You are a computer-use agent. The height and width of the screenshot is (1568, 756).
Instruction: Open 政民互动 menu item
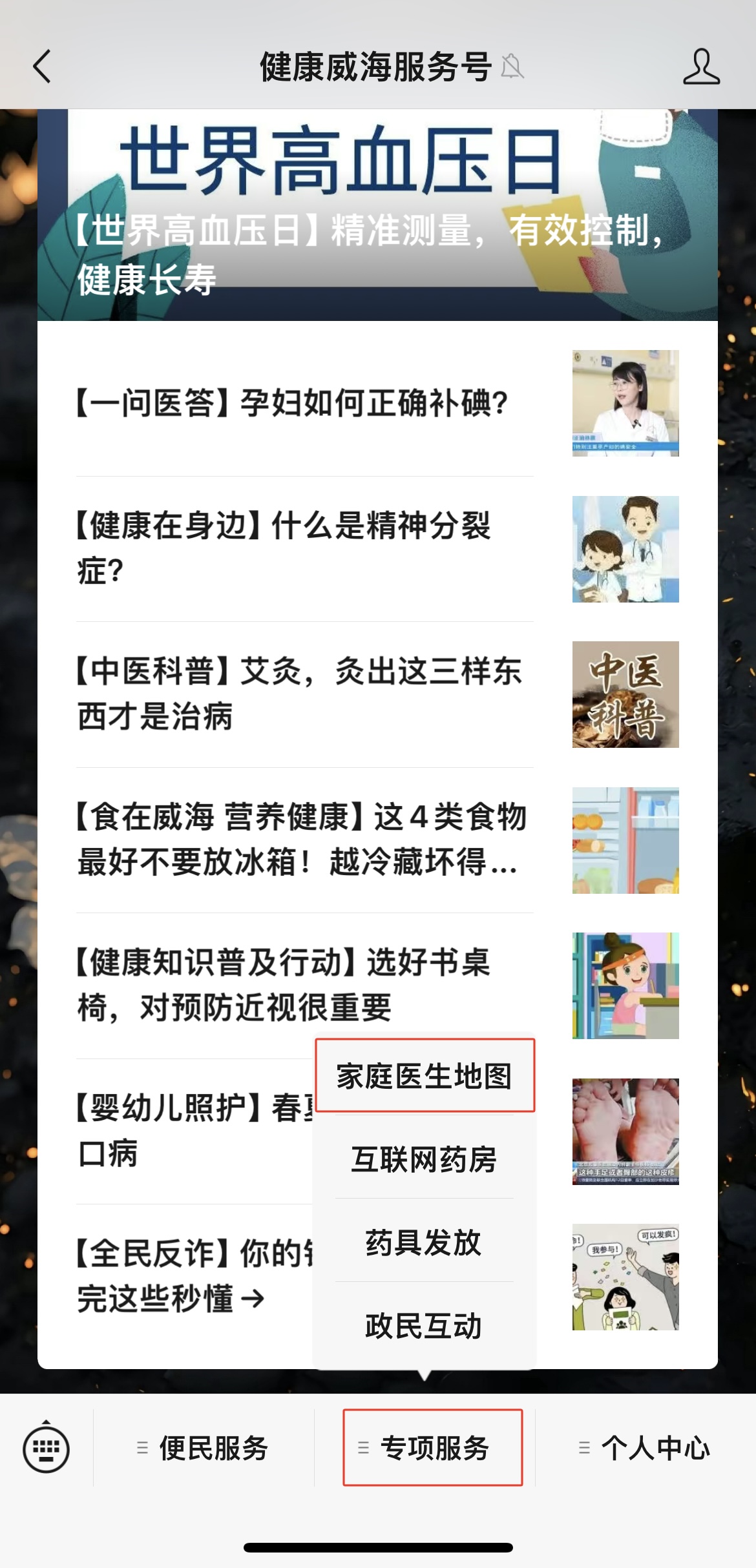pos(425,1326)
